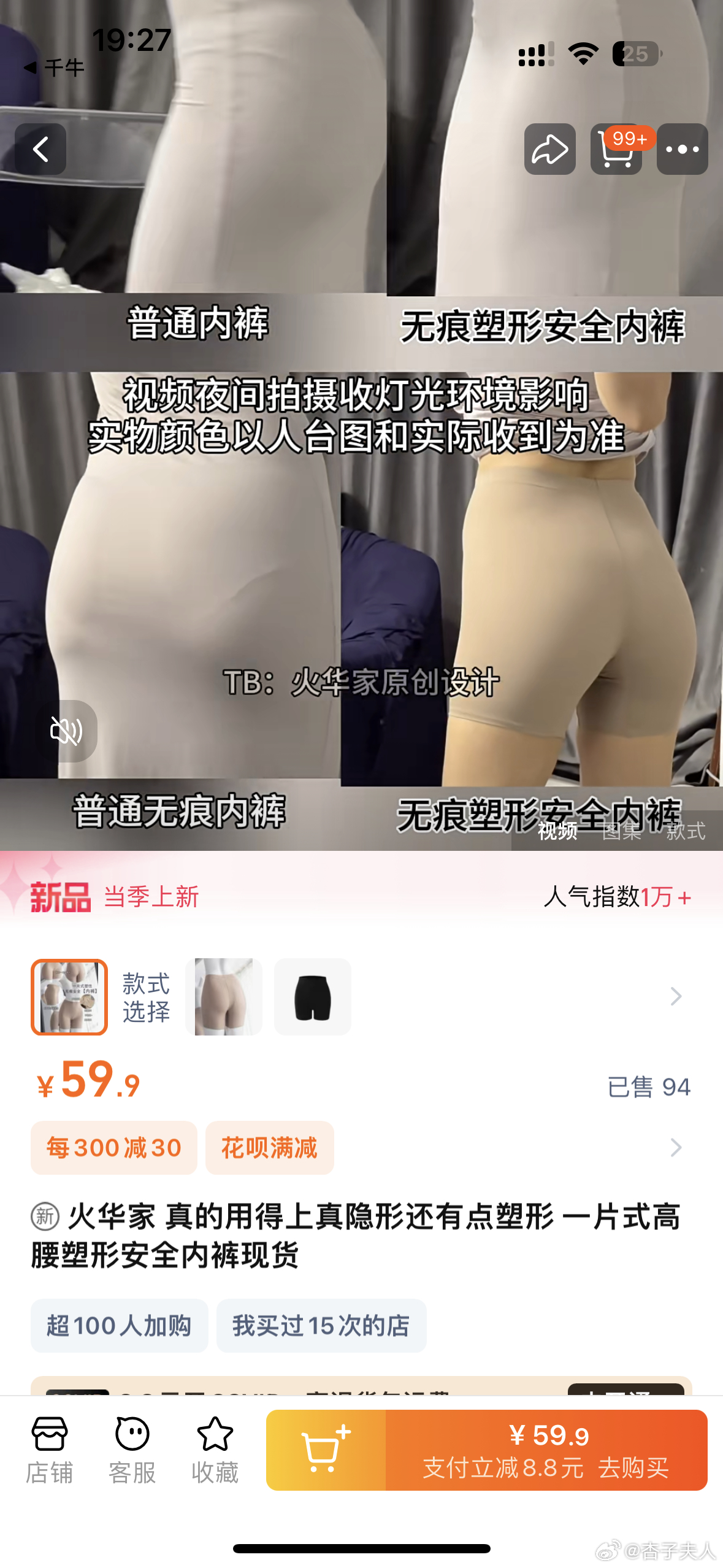Add the item to cart
723x1568 pixels.
[326, 1450]
